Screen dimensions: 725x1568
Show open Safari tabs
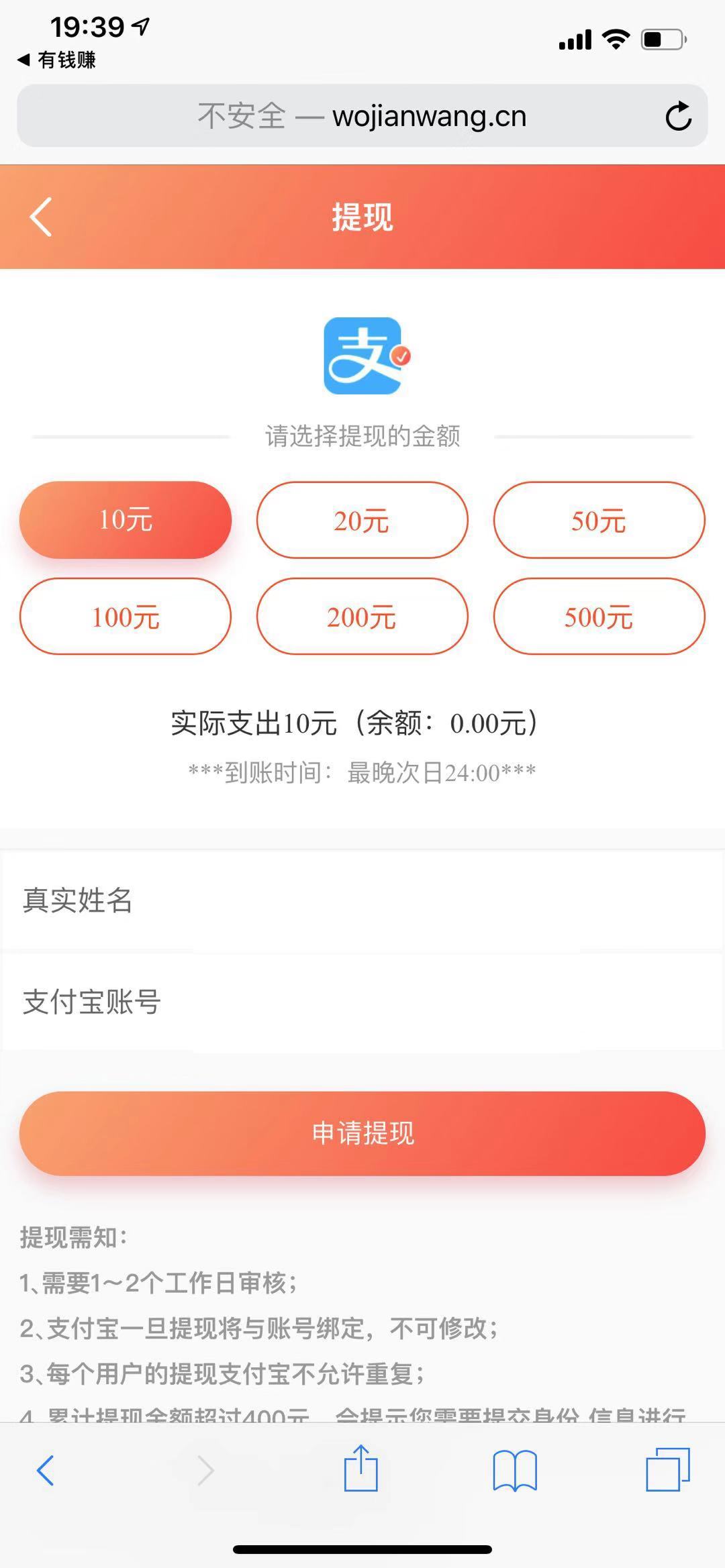(667, 1470)
